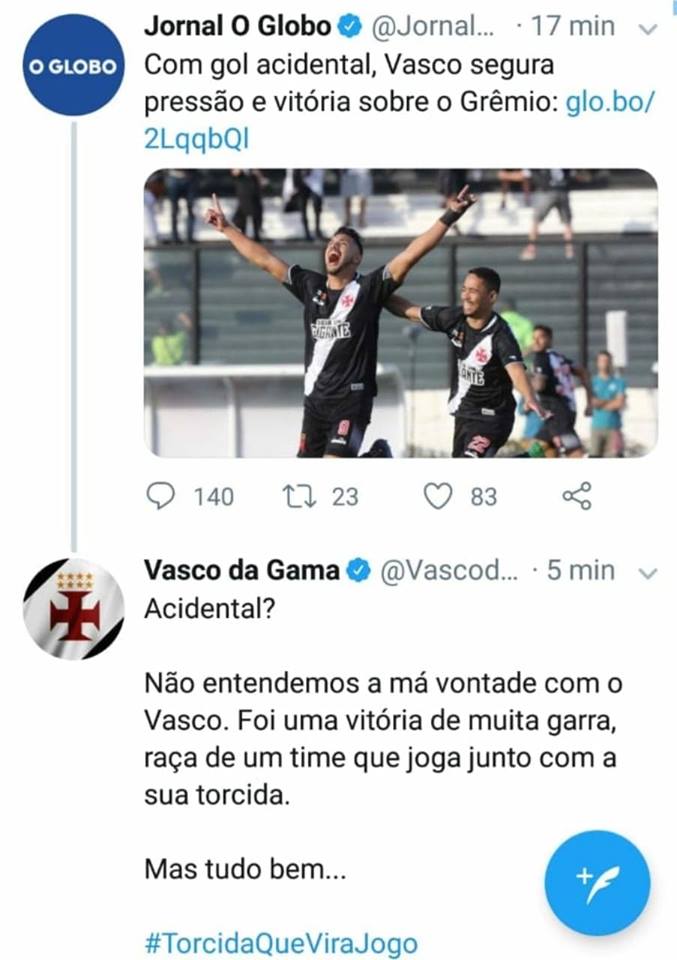Image resolution: width=677 pixels, height=960 pixels.
Task: Expand options chevron on Vasco da Gama tweet
Action: [648, 573]
